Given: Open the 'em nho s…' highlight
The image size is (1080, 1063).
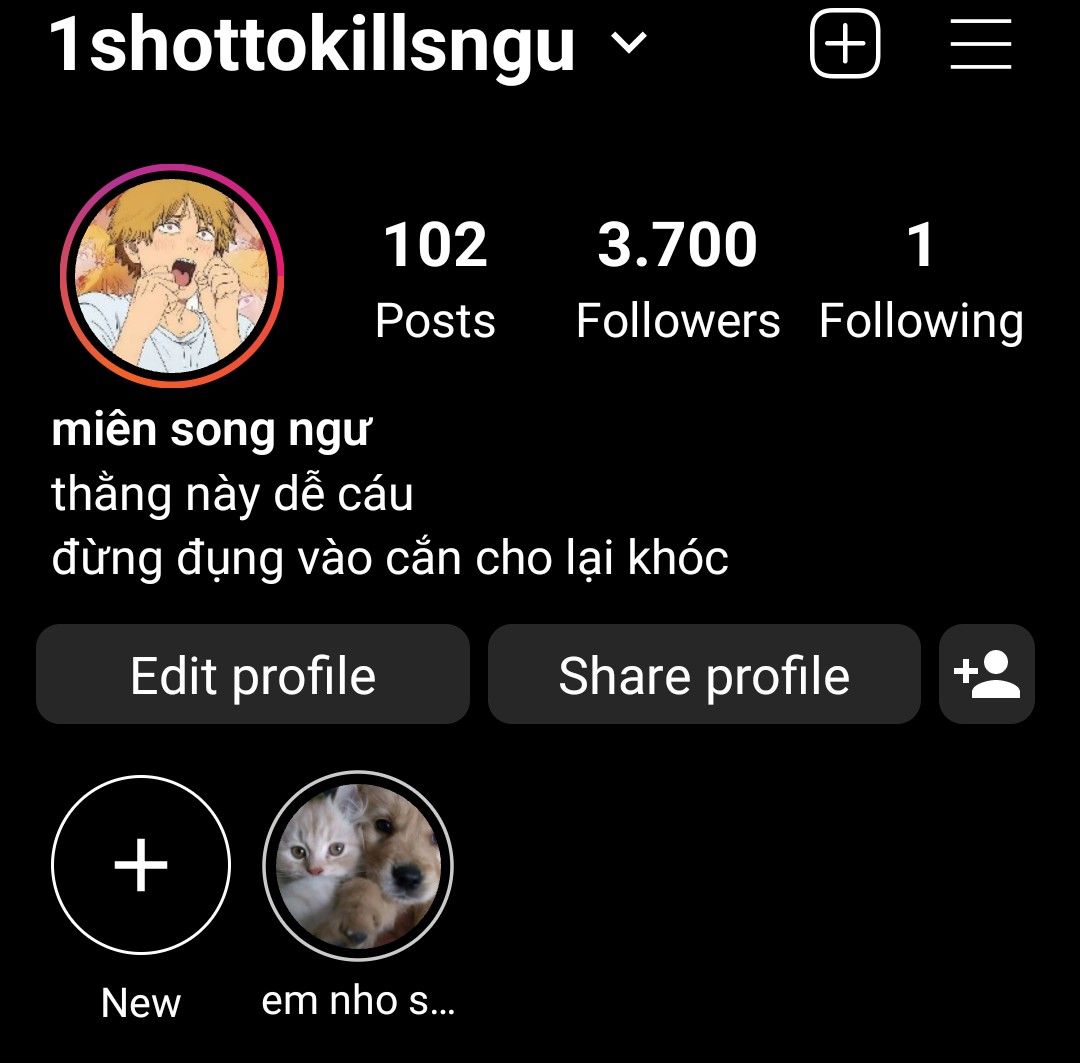Looking at the screenshot, I should [358, 866].
